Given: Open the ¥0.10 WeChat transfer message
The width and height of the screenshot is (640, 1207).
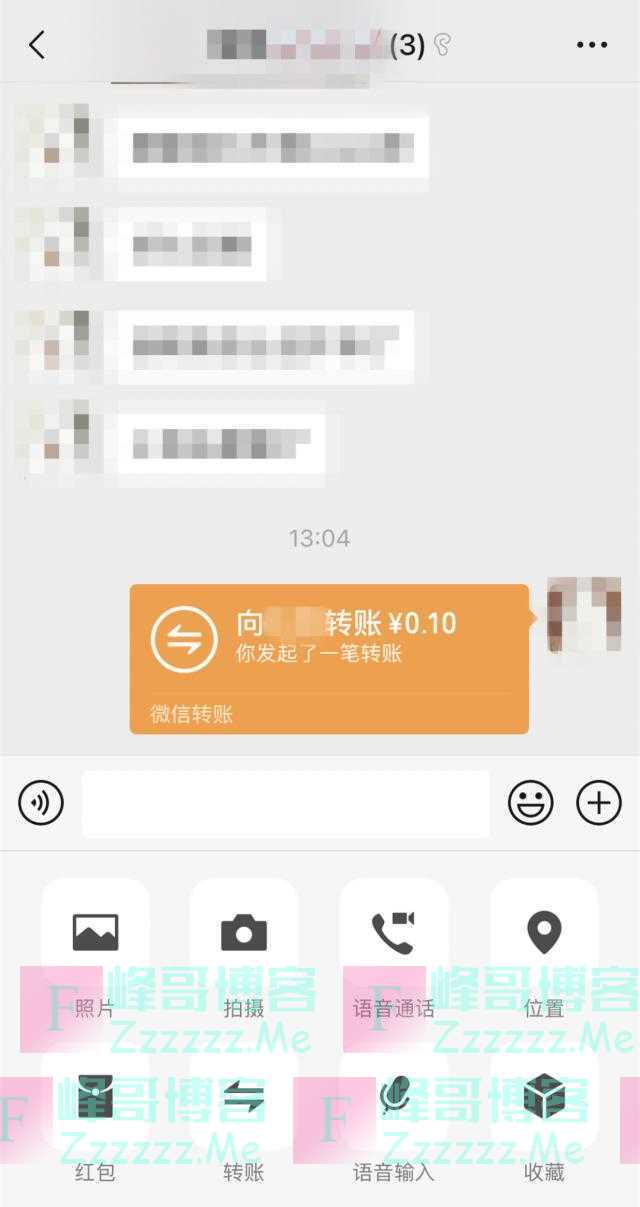Looking at the screenshot, I should tap(329, 658).
